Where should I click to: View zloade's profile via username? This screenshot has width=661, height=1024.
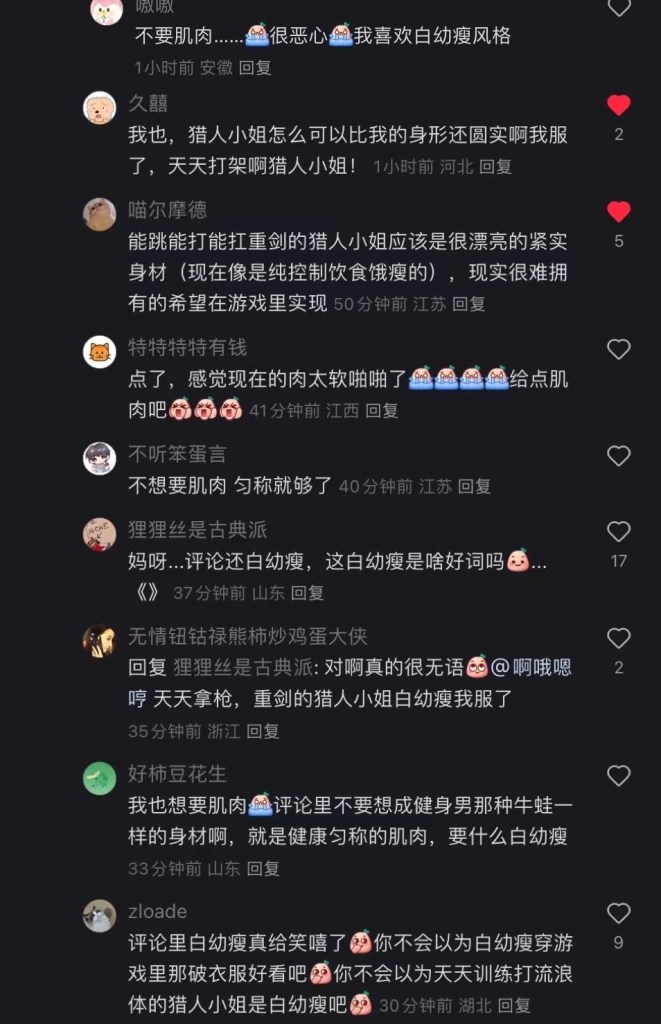coord(157,911)
